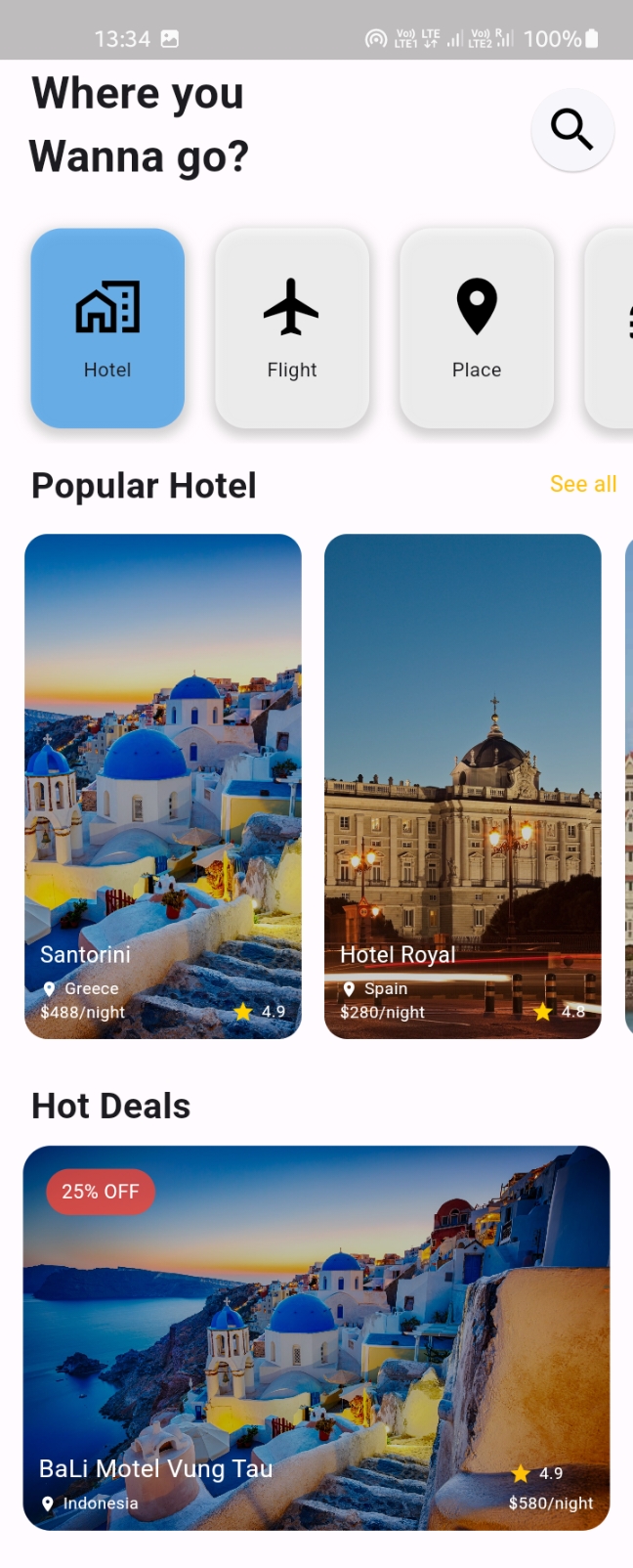Image resolution: width=633 pixels, height=1568 pixels.
Task: View the Hotel Royal card
Action: pyautogui.click(x=462, y=785)
